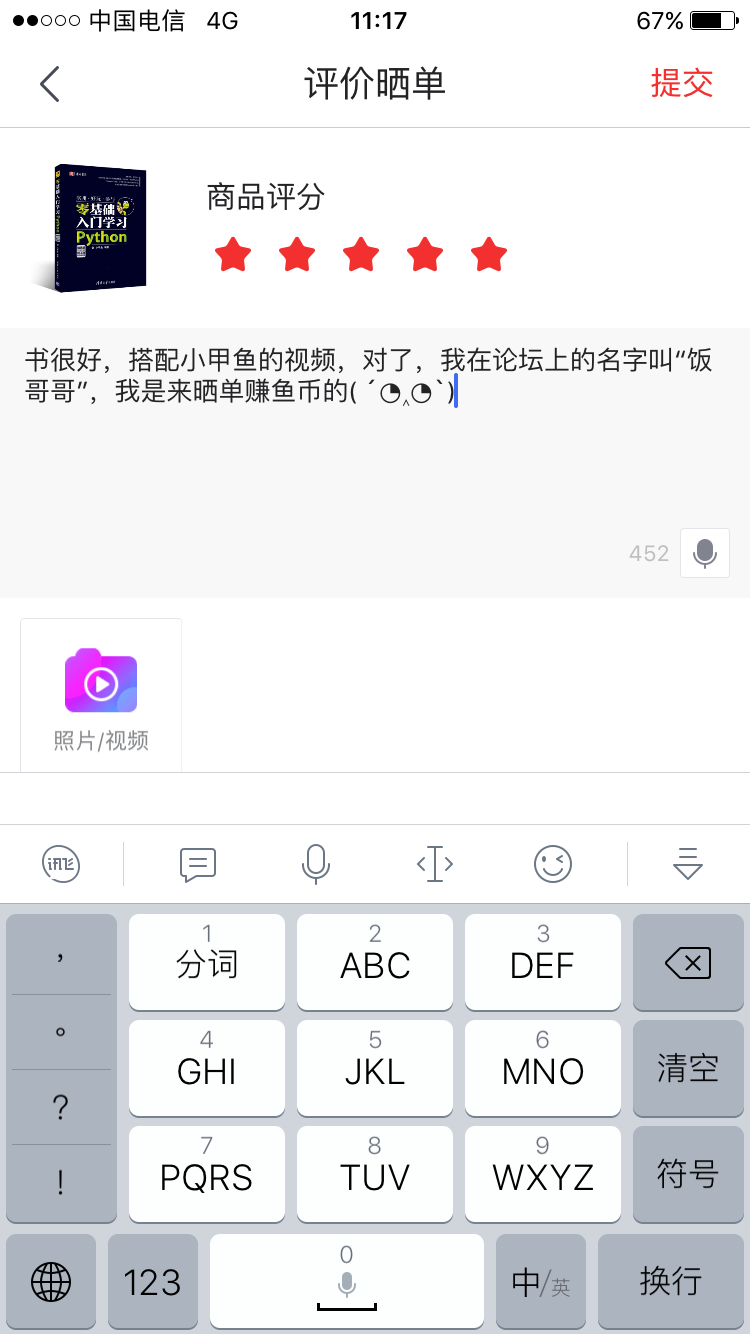Open the iFlytek keyboard settings icon
Image resolution: width=750 pixels, height=1334 pixels.
61,863
